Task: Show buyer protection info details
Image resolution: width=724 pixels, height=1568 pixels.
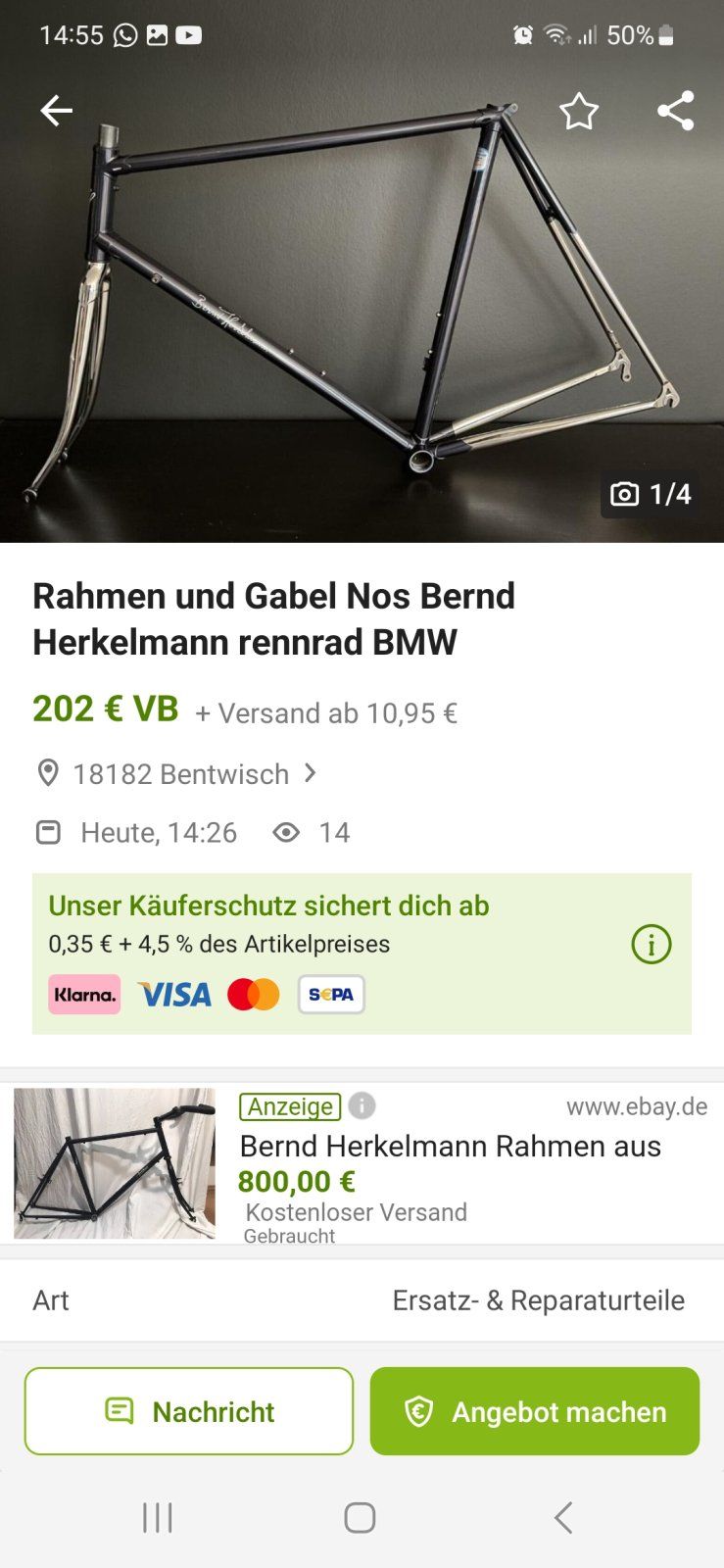Action: [652, 945]
